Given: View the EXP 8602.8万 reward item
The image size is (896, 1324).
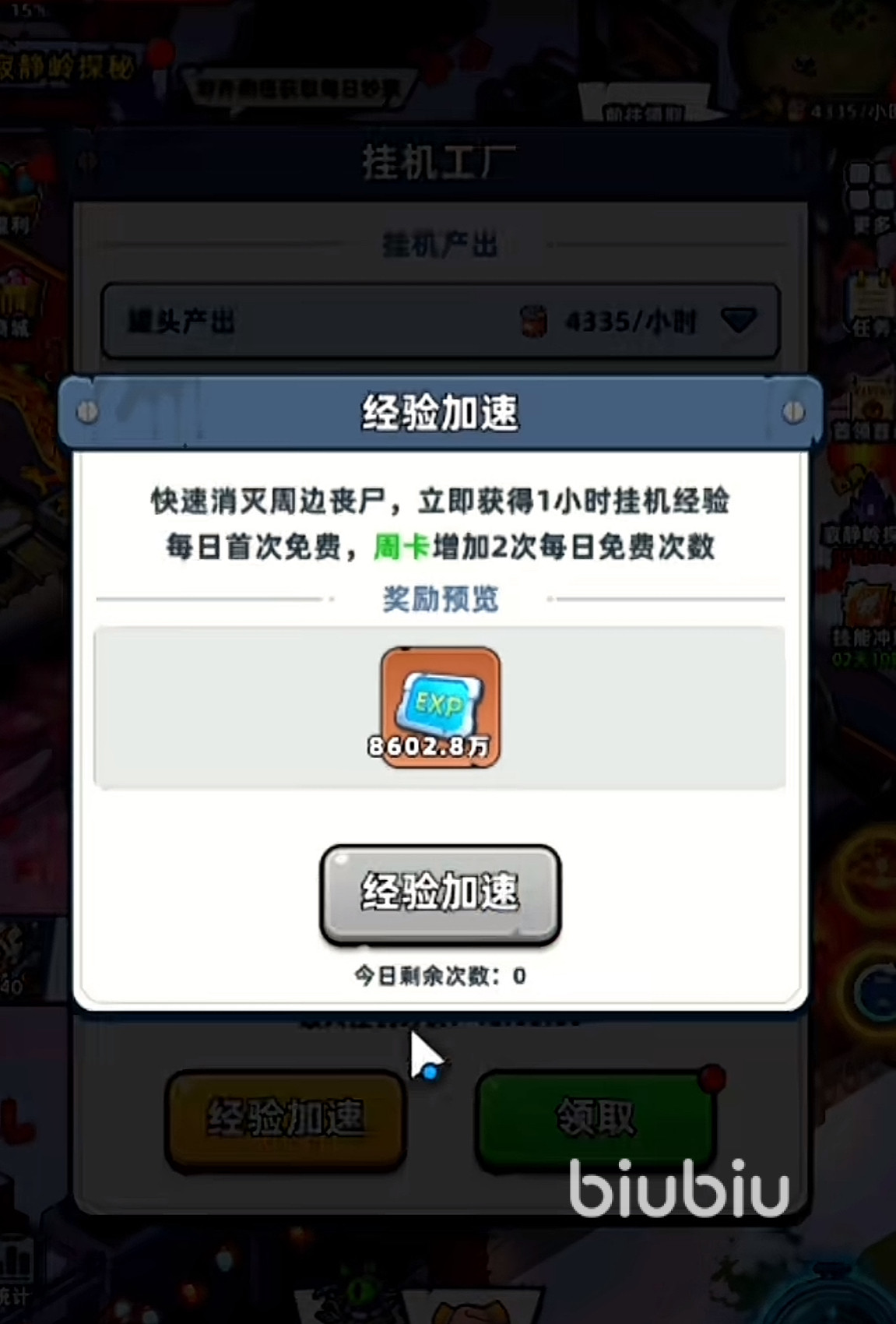Looking at the screenshot, I should 440,707.
